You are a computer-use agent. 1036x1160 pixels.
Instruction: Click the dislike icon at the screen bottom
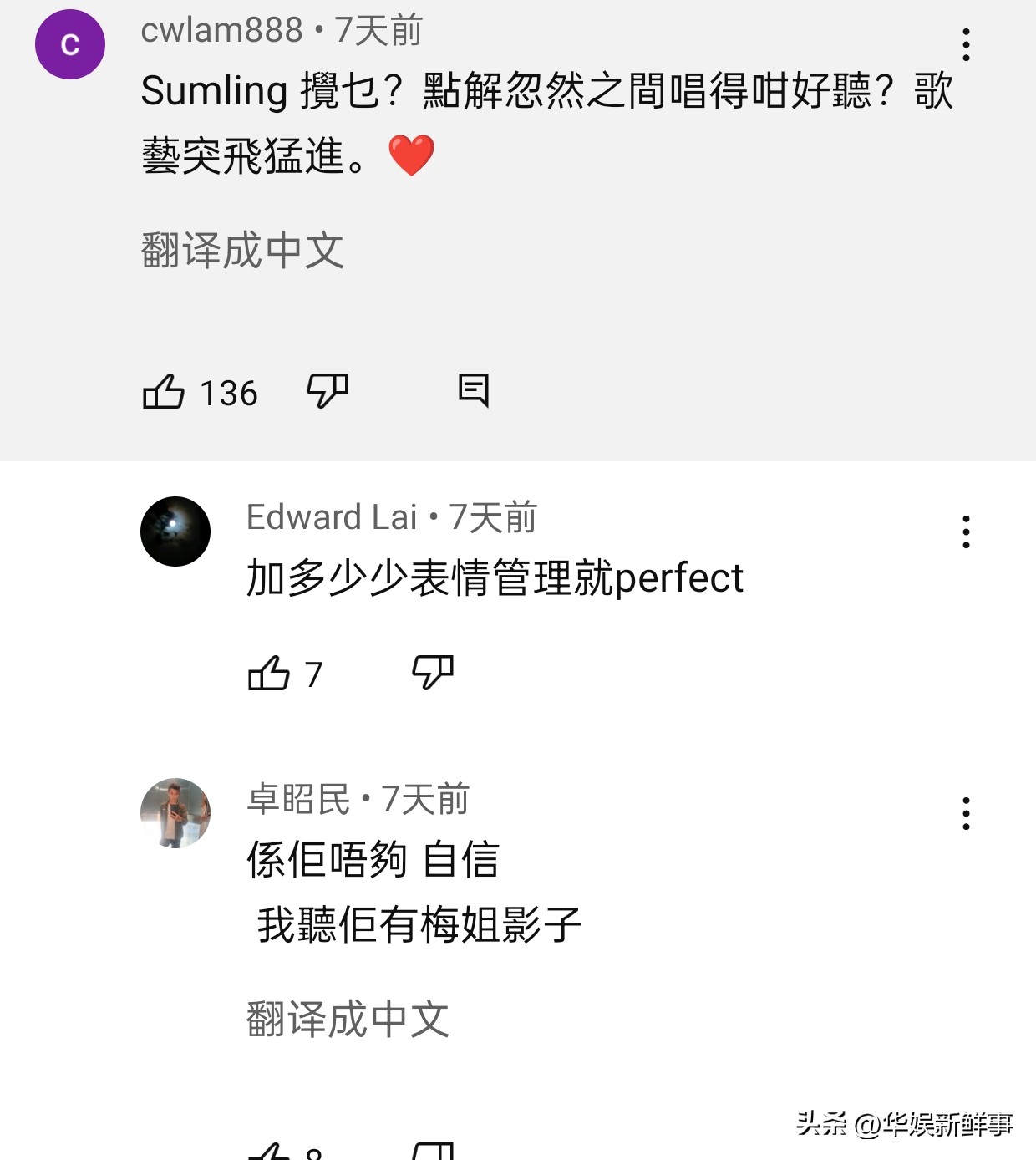pyautogui.click(x=434, y=1153)
